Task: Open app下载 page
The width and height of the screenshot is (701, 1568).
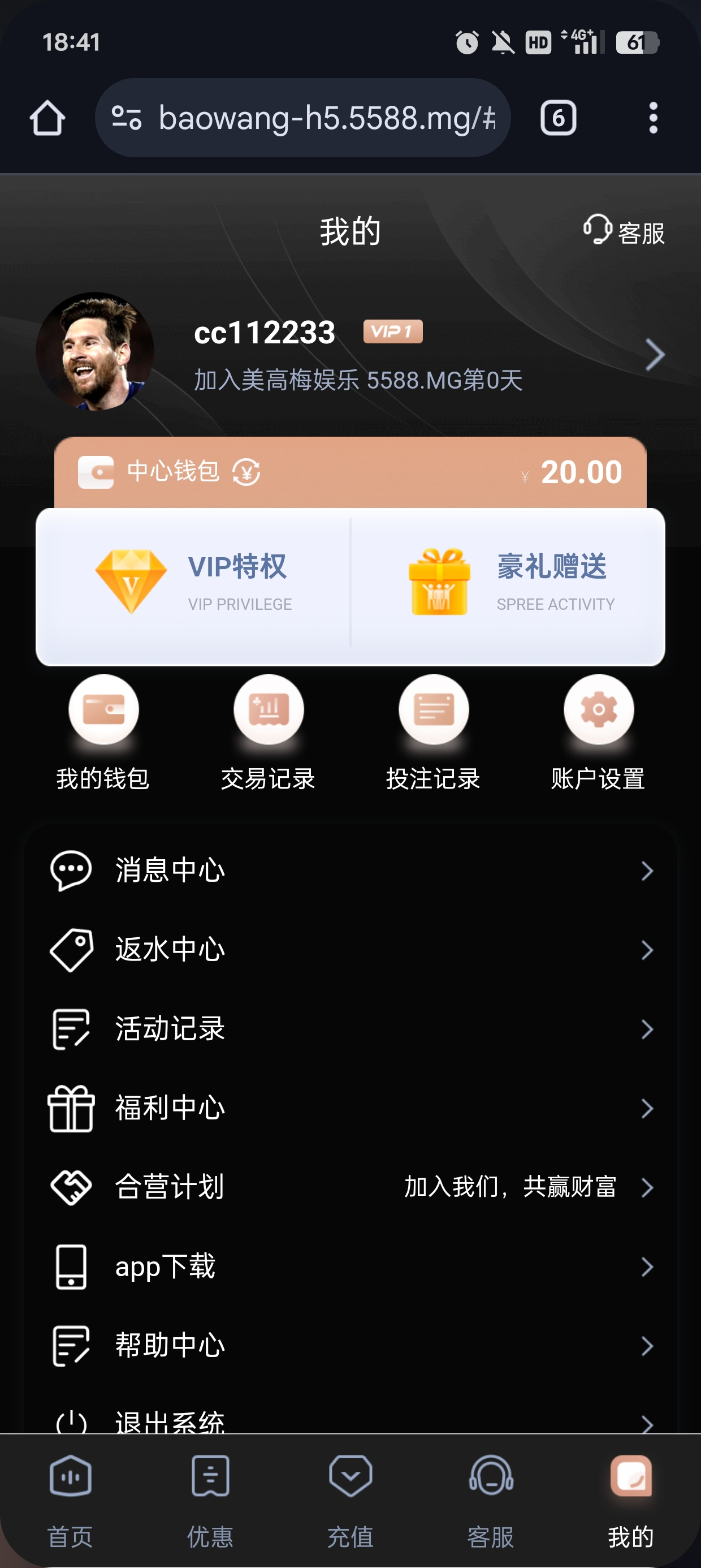Action: 350,1267
